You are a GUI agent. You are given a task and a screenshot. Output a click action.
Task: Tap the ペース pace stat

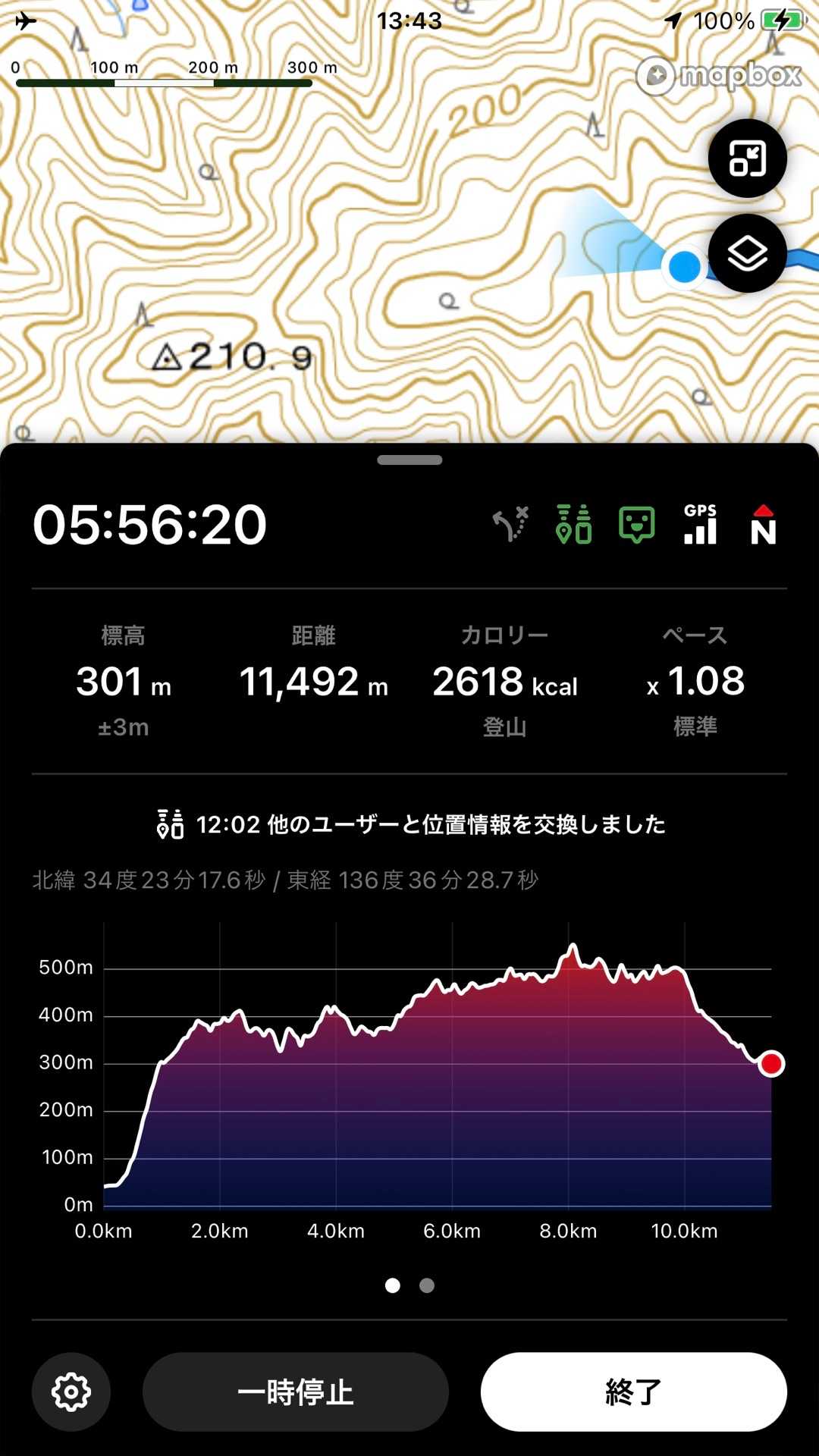pyautogui.click(x=695, y=680)
